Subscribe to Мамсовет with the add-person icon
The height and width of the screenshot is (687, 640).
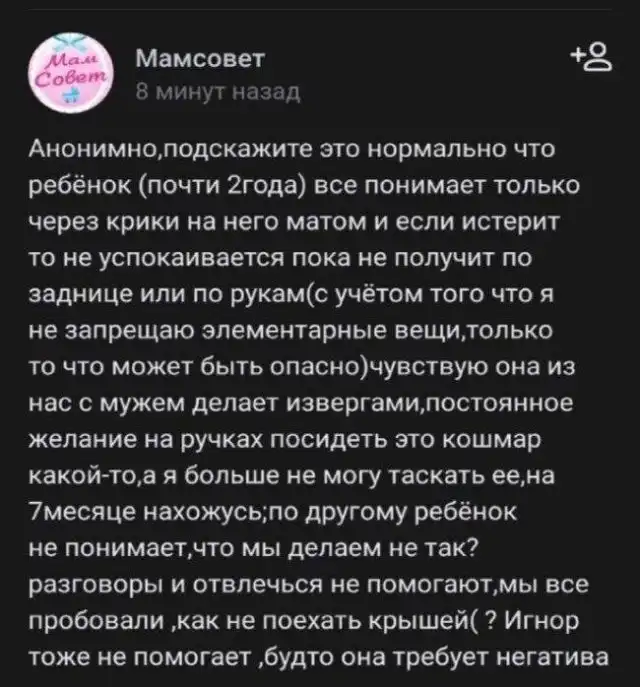click(588, 61)
